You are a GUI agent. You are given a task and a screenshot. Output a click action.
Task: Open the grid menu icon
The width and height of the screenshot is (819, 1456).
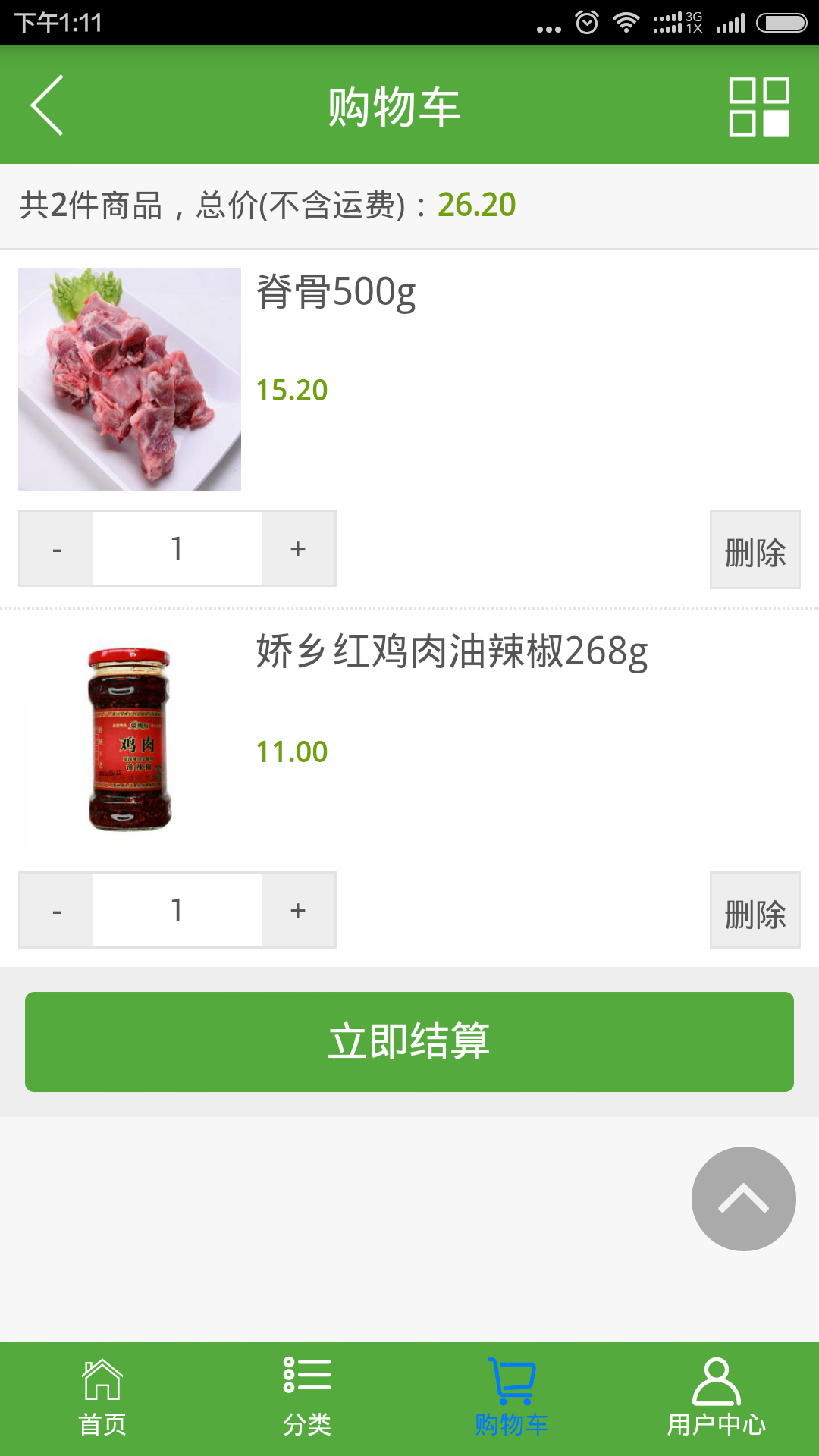[x=758, y=107]
